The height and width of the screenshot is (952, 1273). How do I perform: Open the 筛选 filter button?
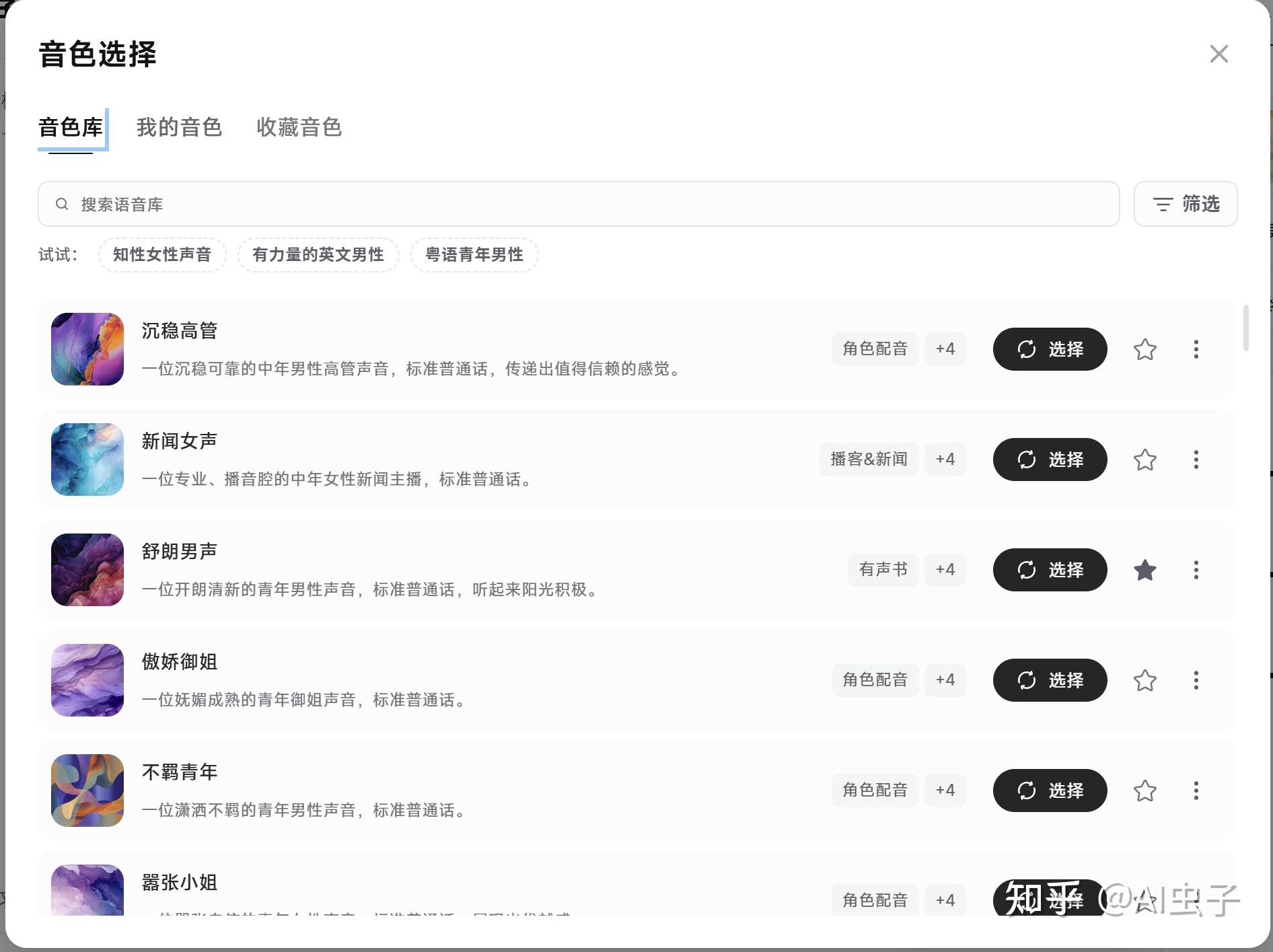pos(1185,204)
